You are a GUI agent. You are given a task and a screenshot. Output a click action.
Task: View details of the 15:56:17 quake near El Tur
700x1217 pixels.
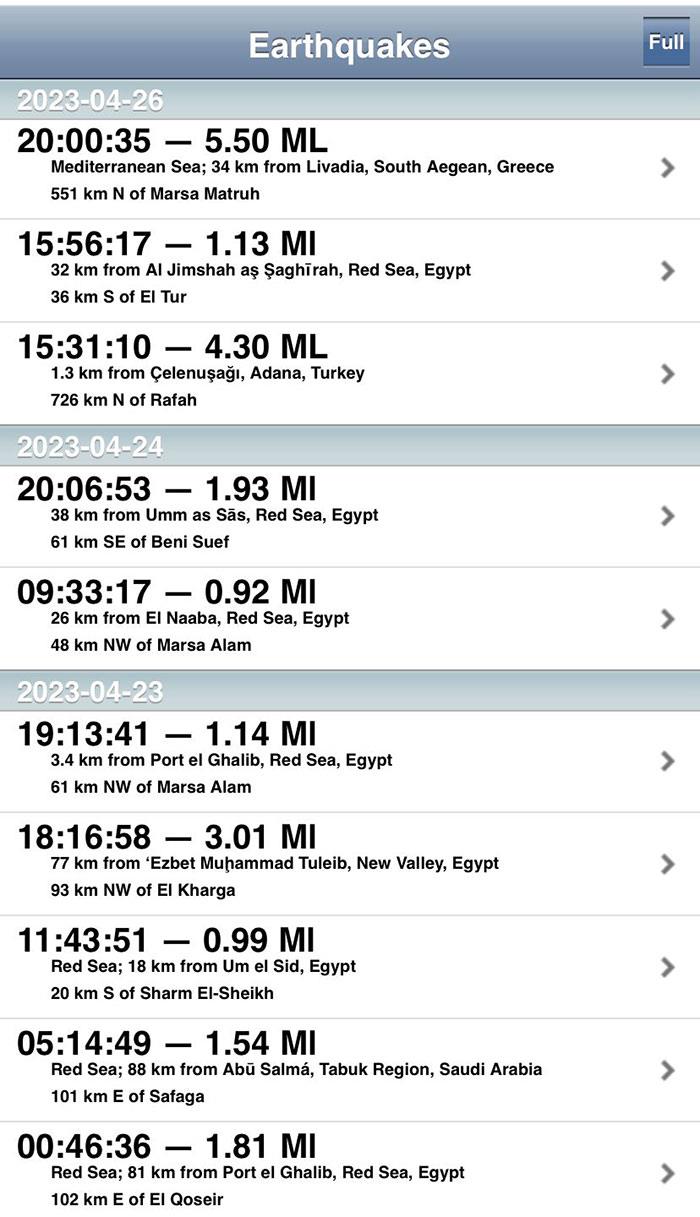[350, 271]
